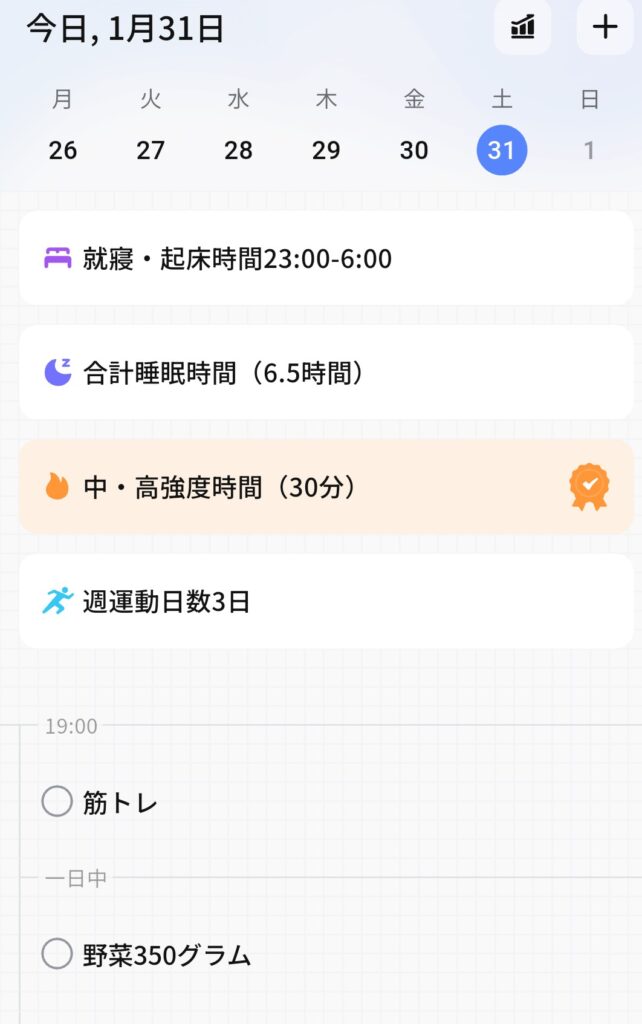
Task: Choose Friday the 30th
Action: 414,150
